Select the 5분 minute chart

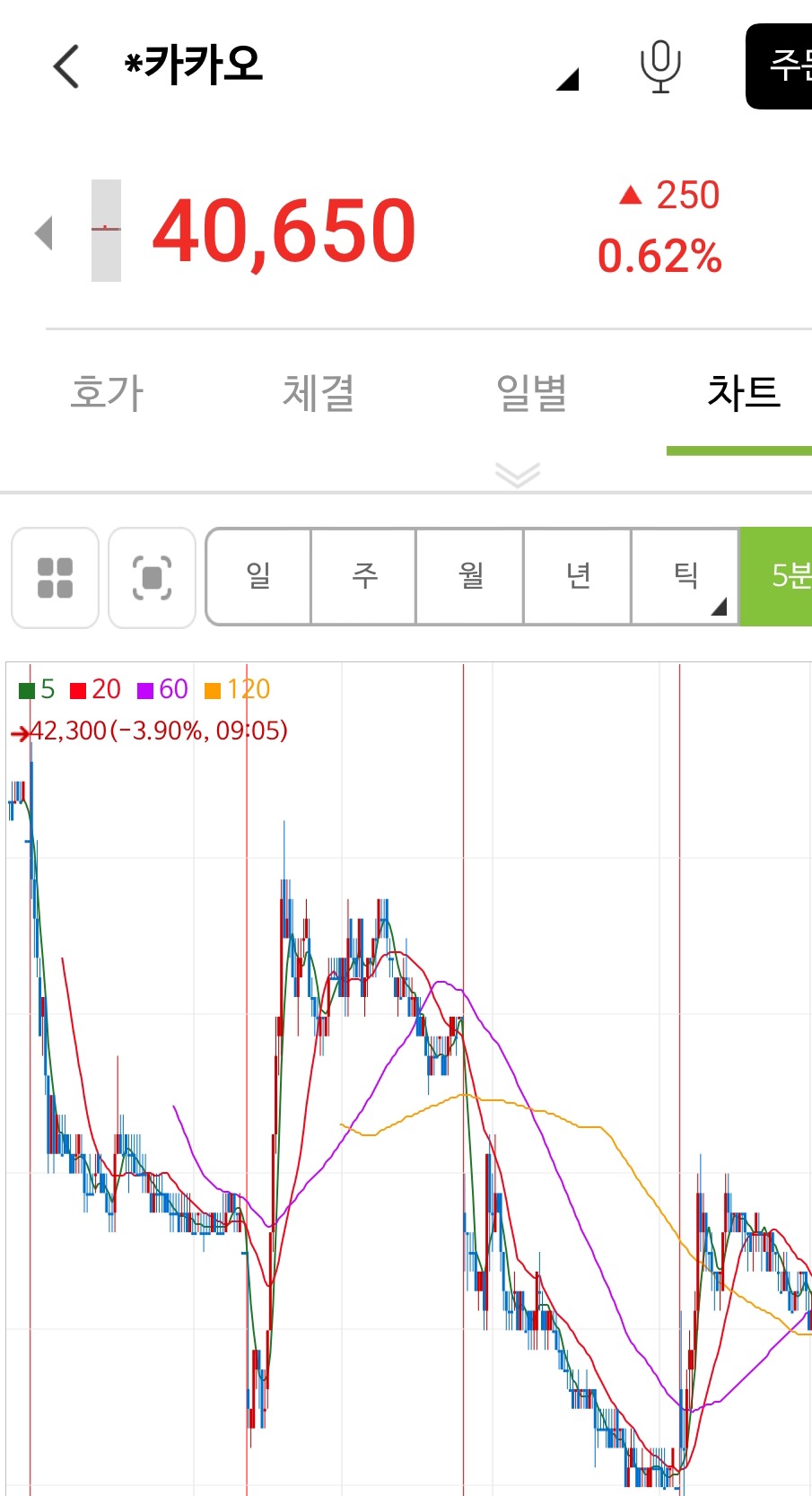[x=779, y=576]
